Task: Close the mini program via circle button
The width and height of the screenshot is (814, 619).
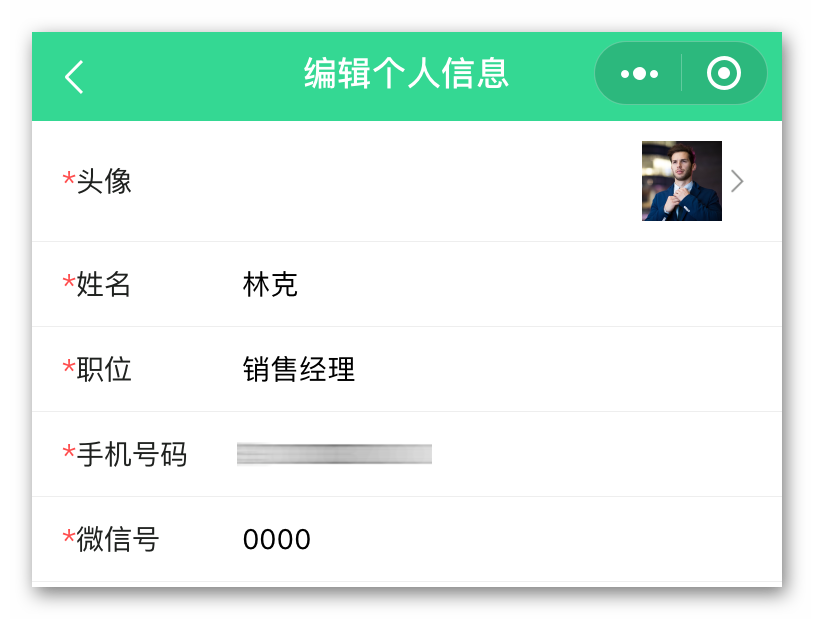Action: click(723, 74)
